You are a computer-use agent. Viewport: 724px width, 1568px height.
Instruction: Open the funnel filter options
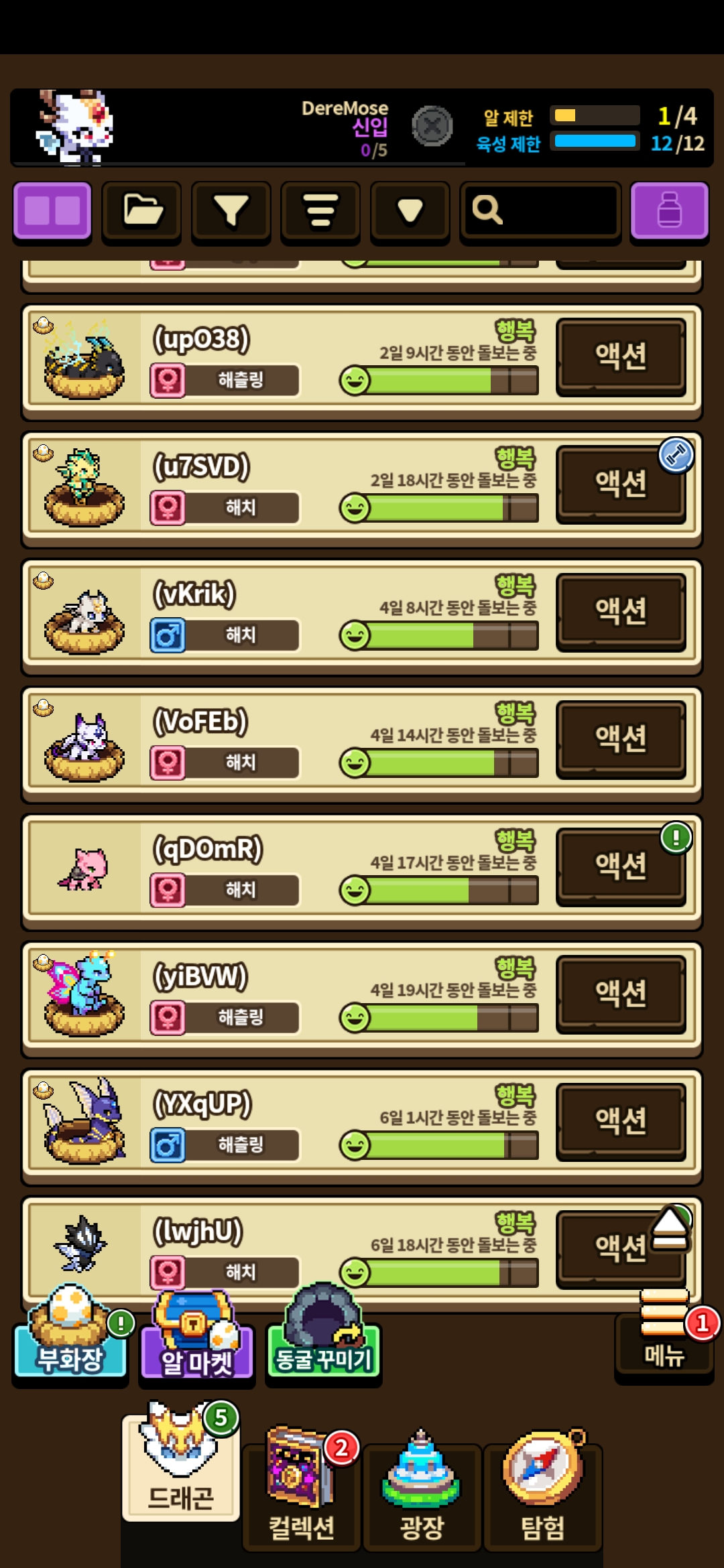(231, 210)
